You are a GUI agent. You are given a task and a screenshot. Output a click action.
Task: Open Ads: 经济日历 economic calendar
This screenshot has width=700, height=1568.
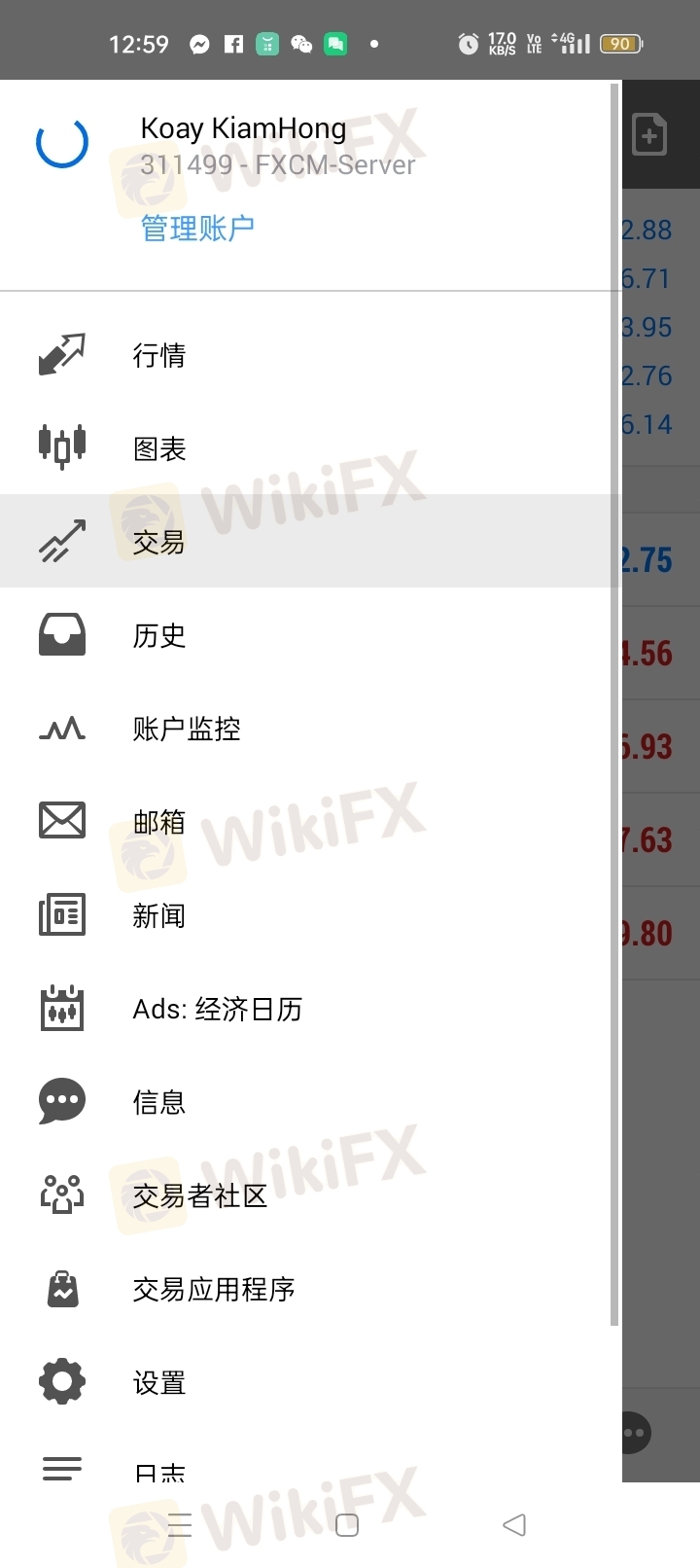tap(309, 1009)
